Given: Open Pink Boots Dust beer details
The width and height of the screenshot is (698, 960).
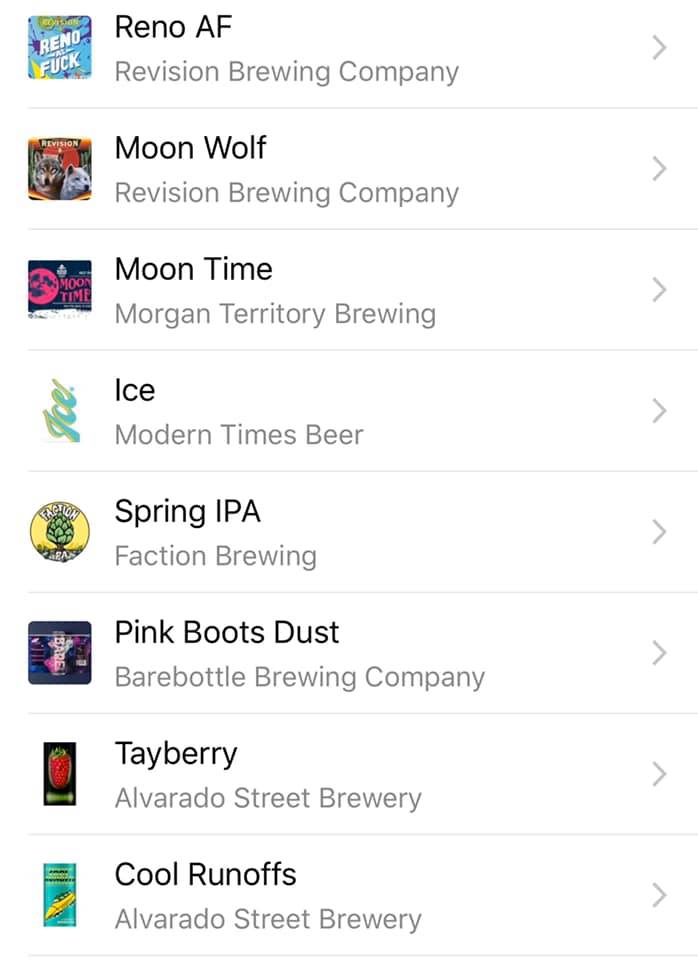Looking at the screenshot, I should point(349,653).
